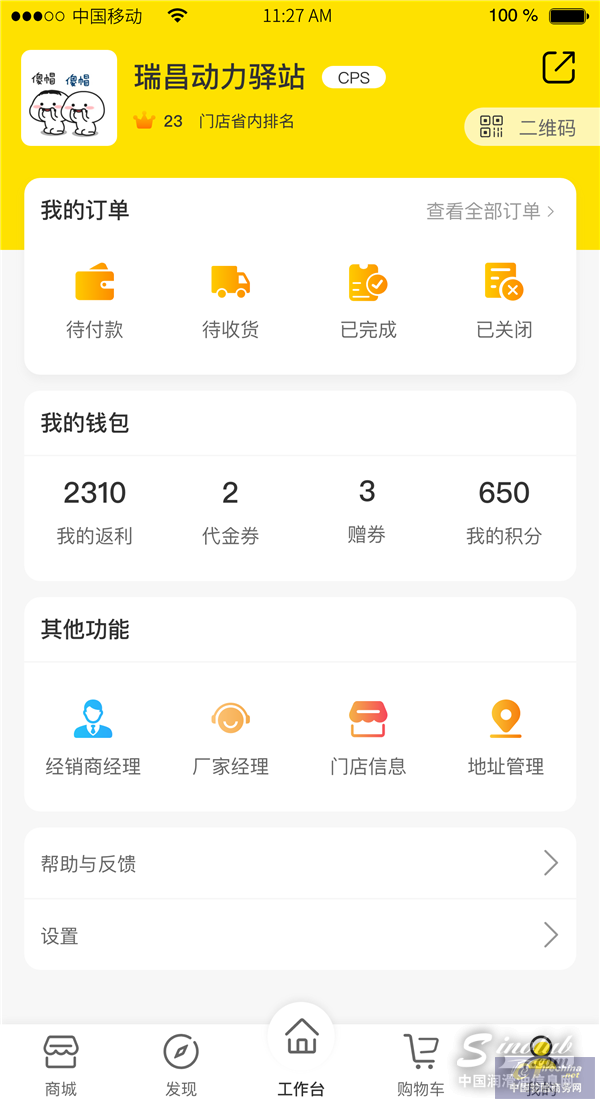Open 已完成 completed orders
The image size is (600, 1104).
pyautogui.click(x=368, y=300)
